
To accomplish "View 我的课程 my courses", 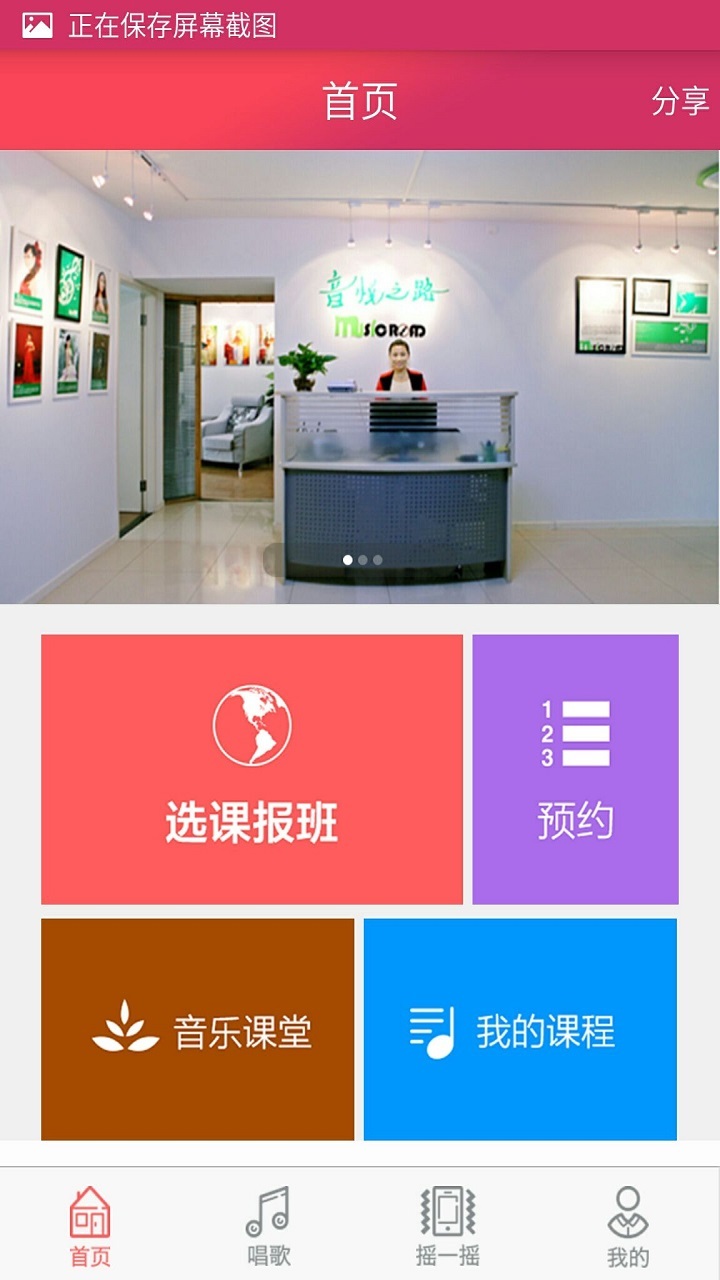I will pos(520,1029).
